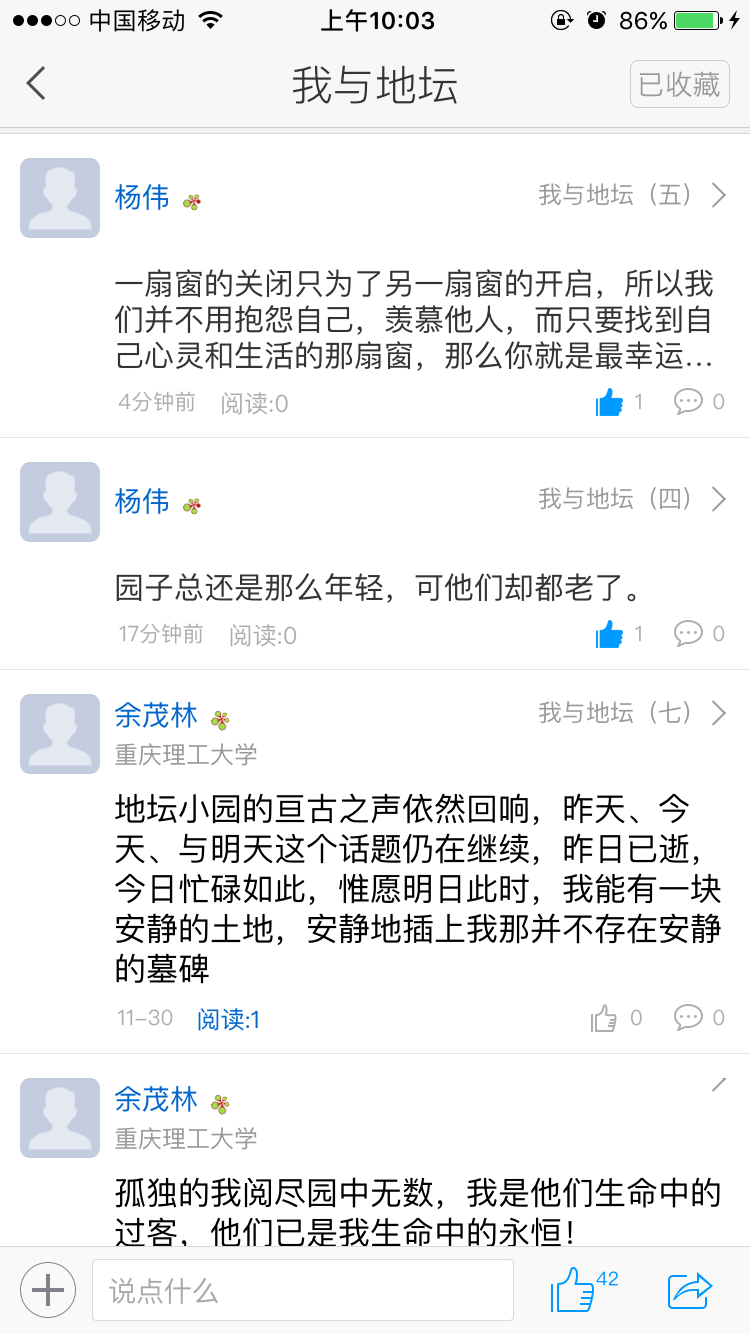Tap the thumbs-up icon showing 42
The height and width of the screenshot is (1334, 750).
(x=575, y=1290)
